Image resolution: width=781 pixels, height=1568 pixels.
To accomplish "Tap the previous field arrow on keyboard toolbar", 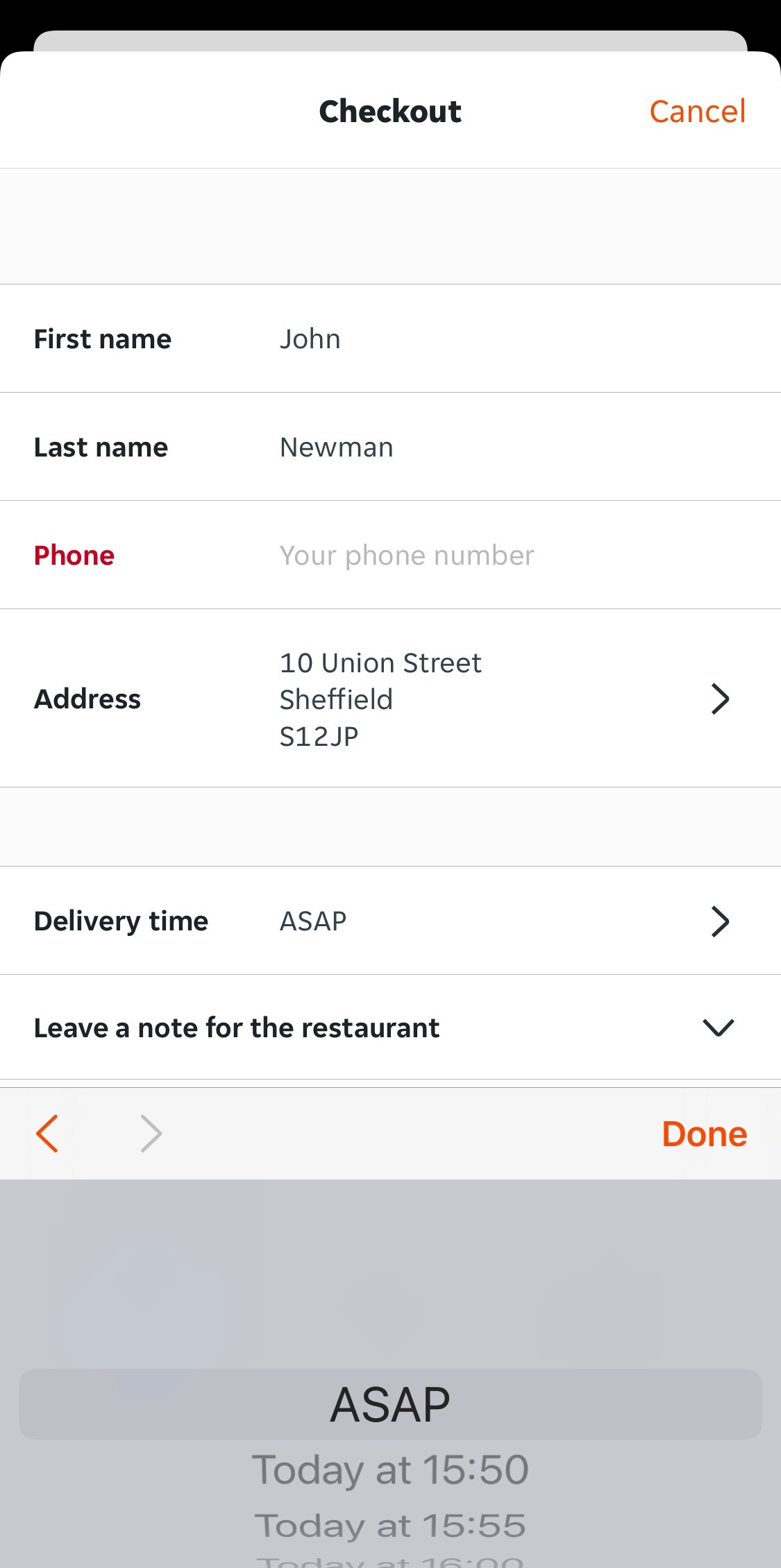I will coord(47,1133).
